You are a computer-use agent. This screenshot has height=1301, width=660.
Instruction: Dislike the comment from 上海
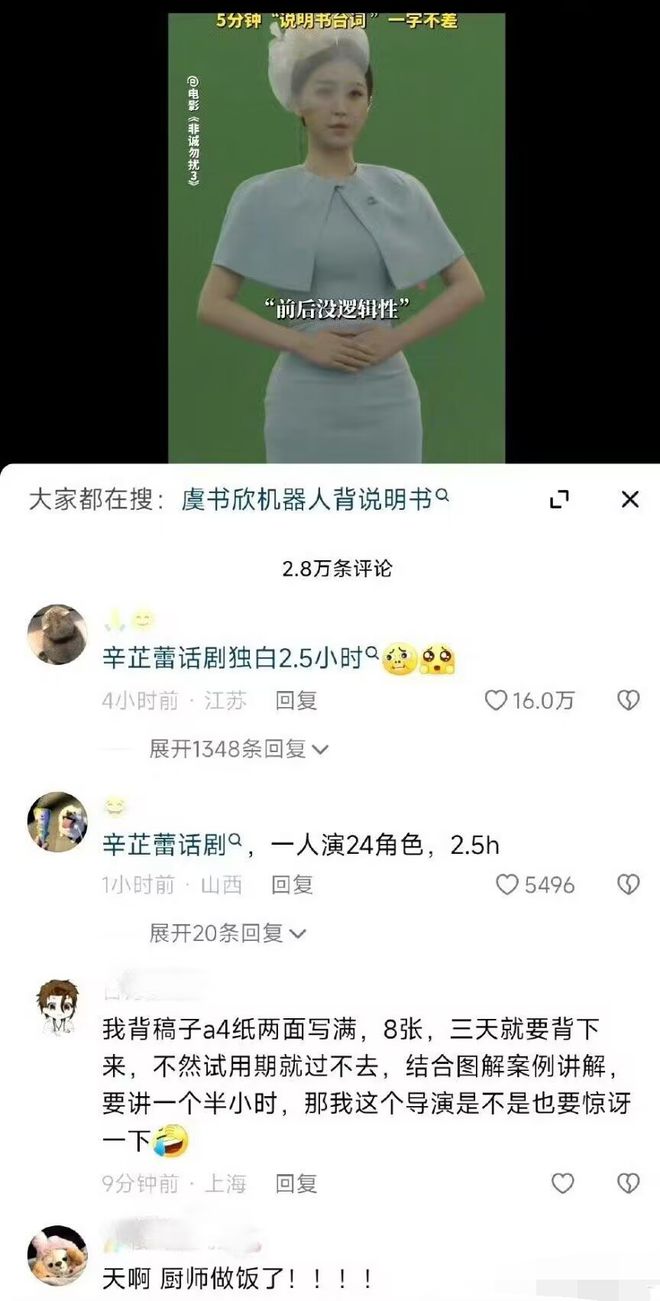(x=628, y=1184)
